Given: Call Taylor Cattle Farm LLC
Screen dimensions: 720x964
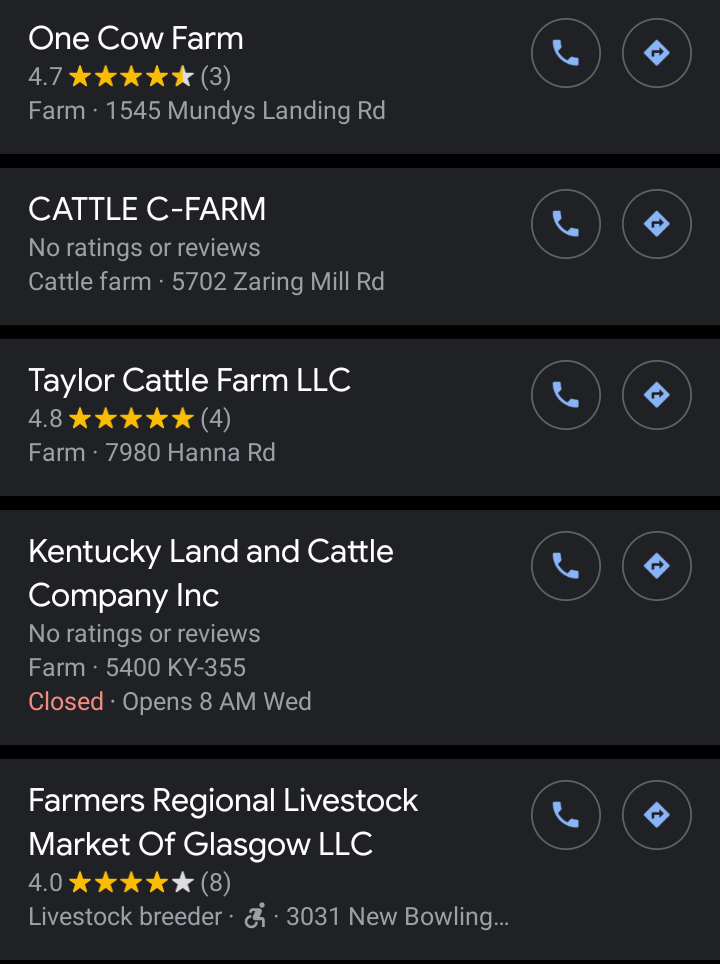Looking at the screenshot, I should (566, 395).
